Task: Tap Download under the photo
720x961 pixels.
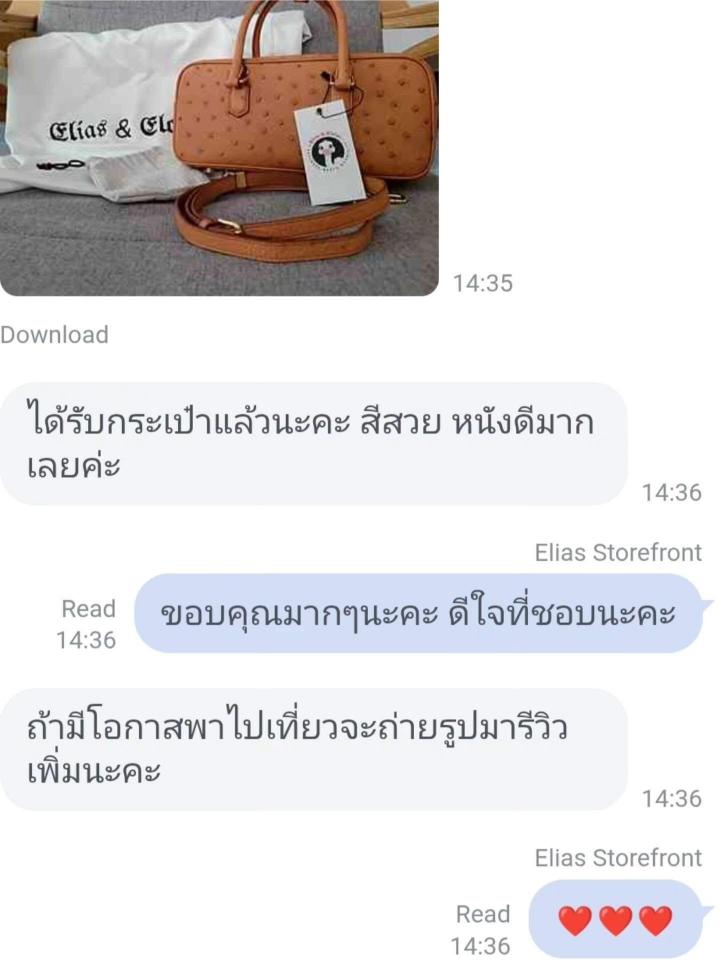Action: (x=54, y=335)
